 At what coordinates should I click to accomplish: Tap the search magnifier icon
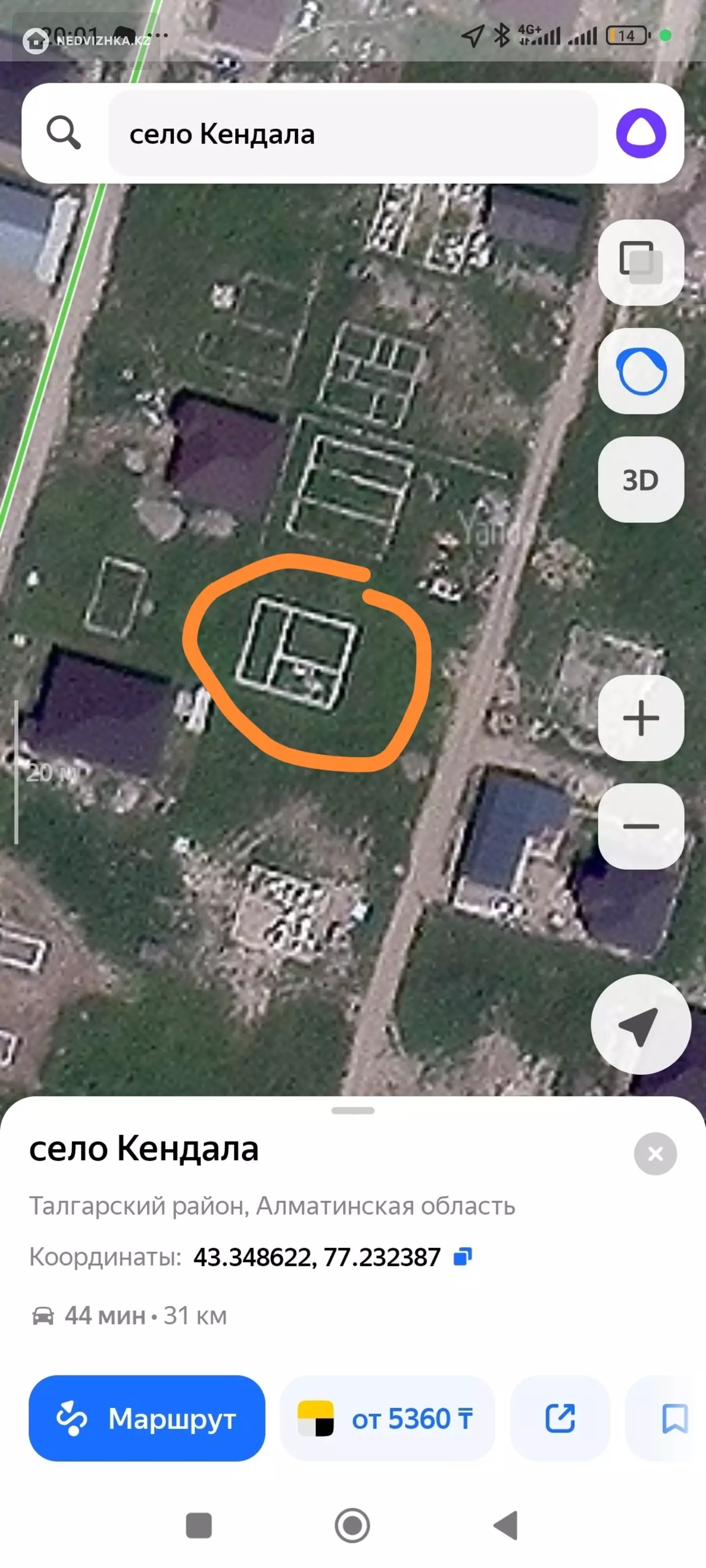click(x=63, y=133)
